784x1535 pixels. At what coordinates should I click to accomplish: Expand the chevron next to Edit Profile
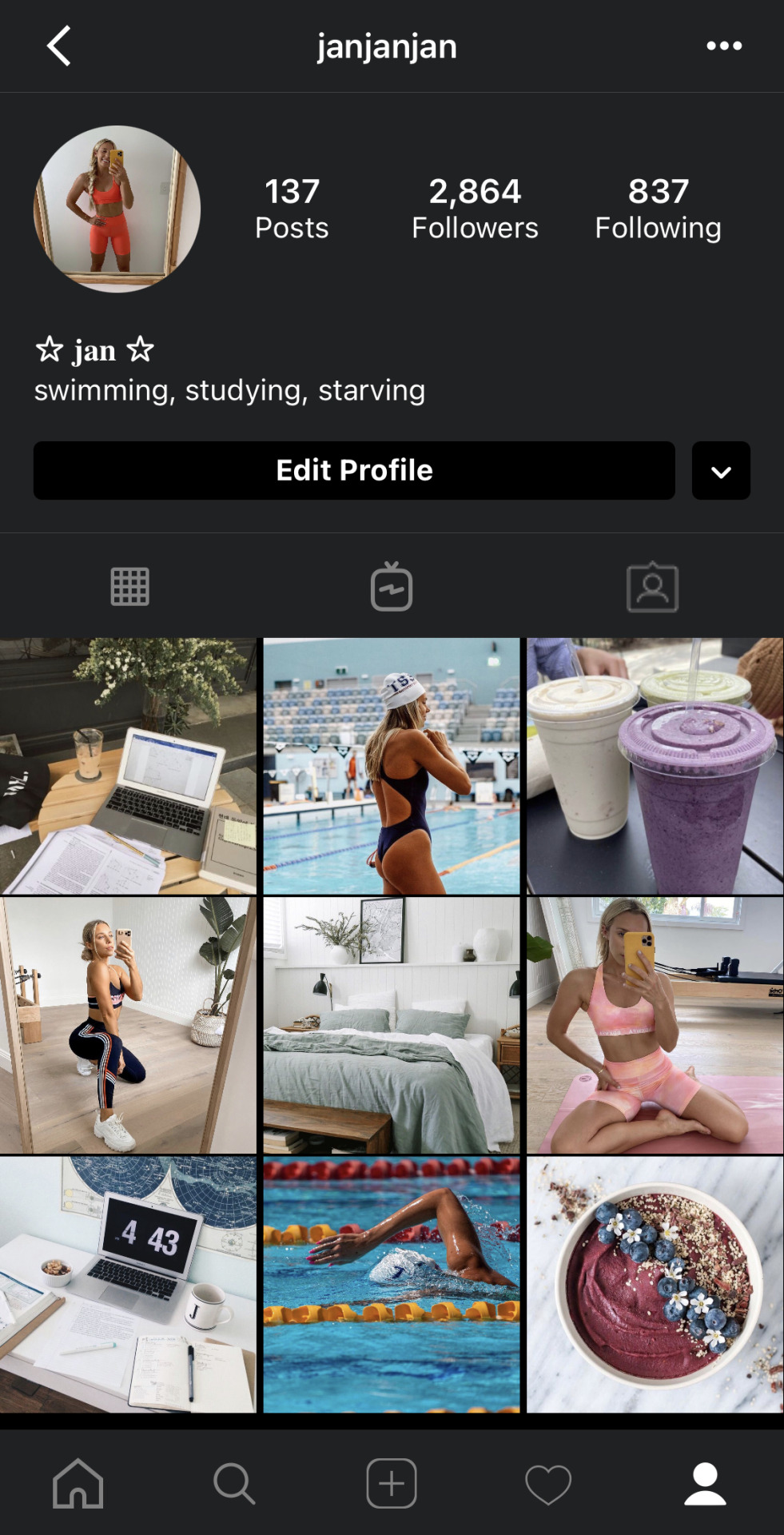pyautogui.click(x=721, y=471)
